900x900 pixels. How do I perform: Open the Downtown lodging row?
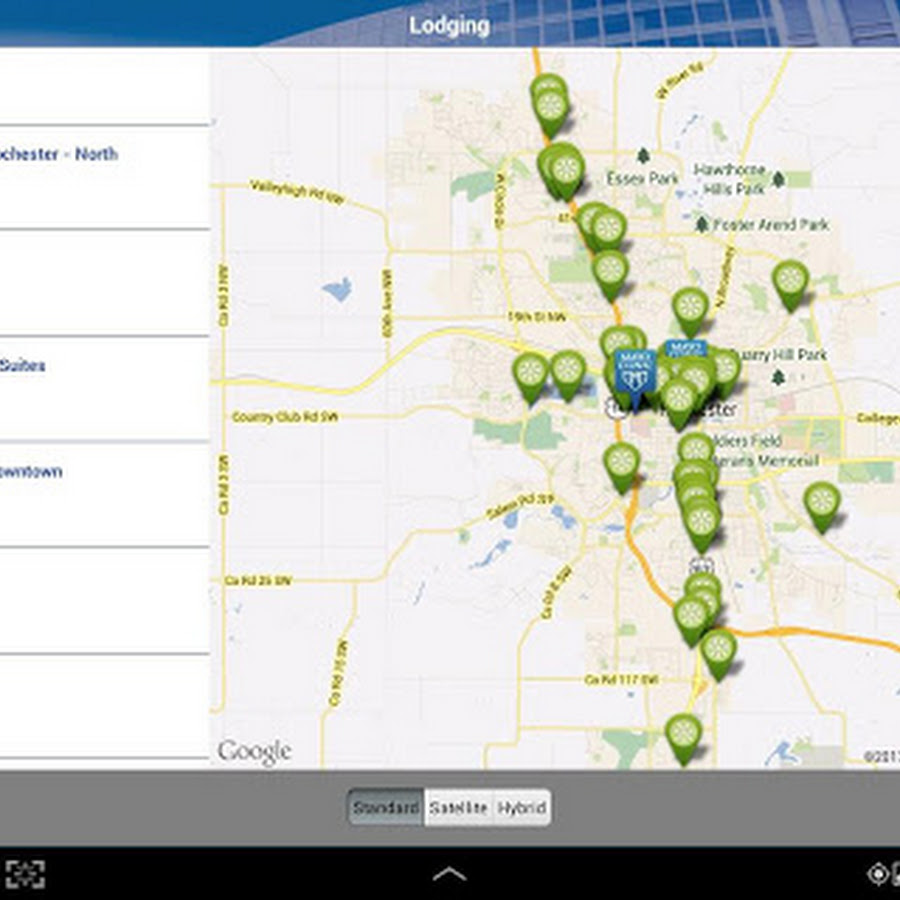tap(100, 493)
